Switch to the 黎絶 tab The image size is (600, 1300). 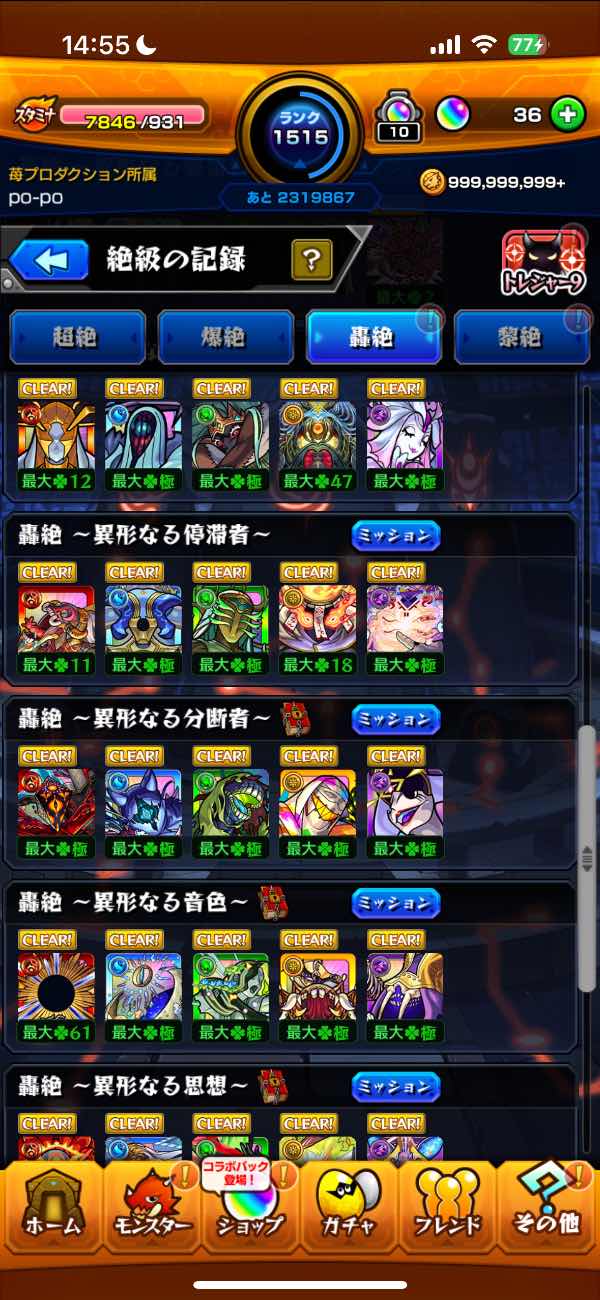tap(521, 337)
